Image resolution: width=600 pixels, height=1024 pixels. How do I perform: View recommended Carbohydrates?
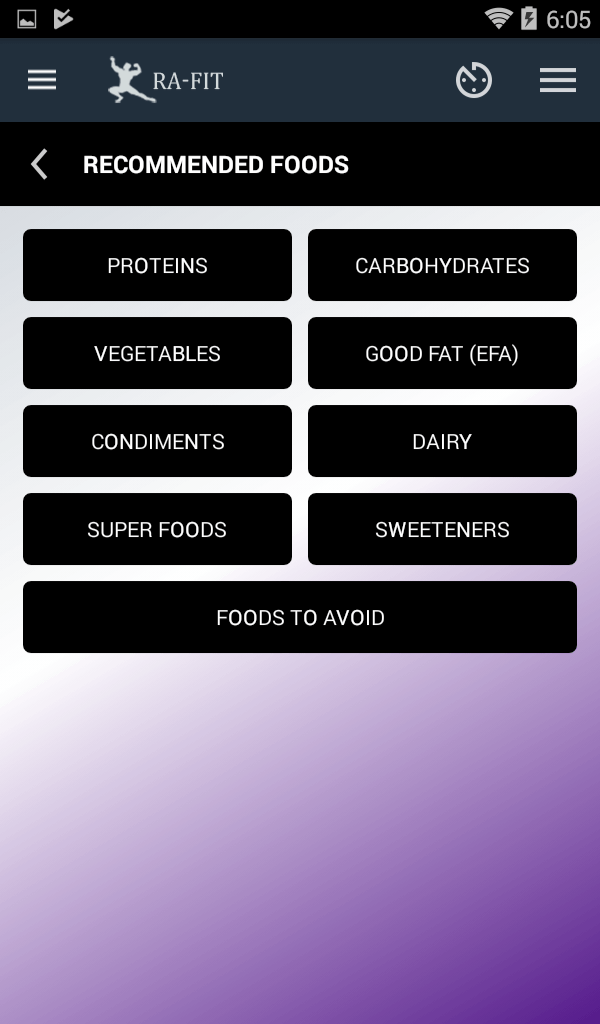pos(442,265)
